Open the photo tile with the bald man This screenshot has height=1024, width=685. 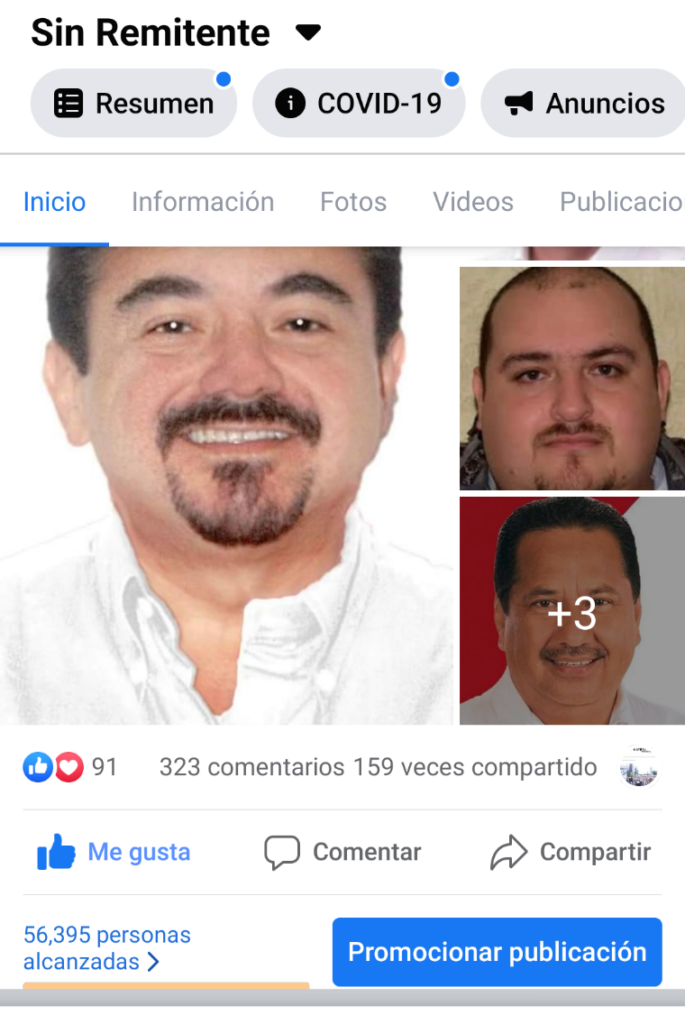tap(571, 378)
